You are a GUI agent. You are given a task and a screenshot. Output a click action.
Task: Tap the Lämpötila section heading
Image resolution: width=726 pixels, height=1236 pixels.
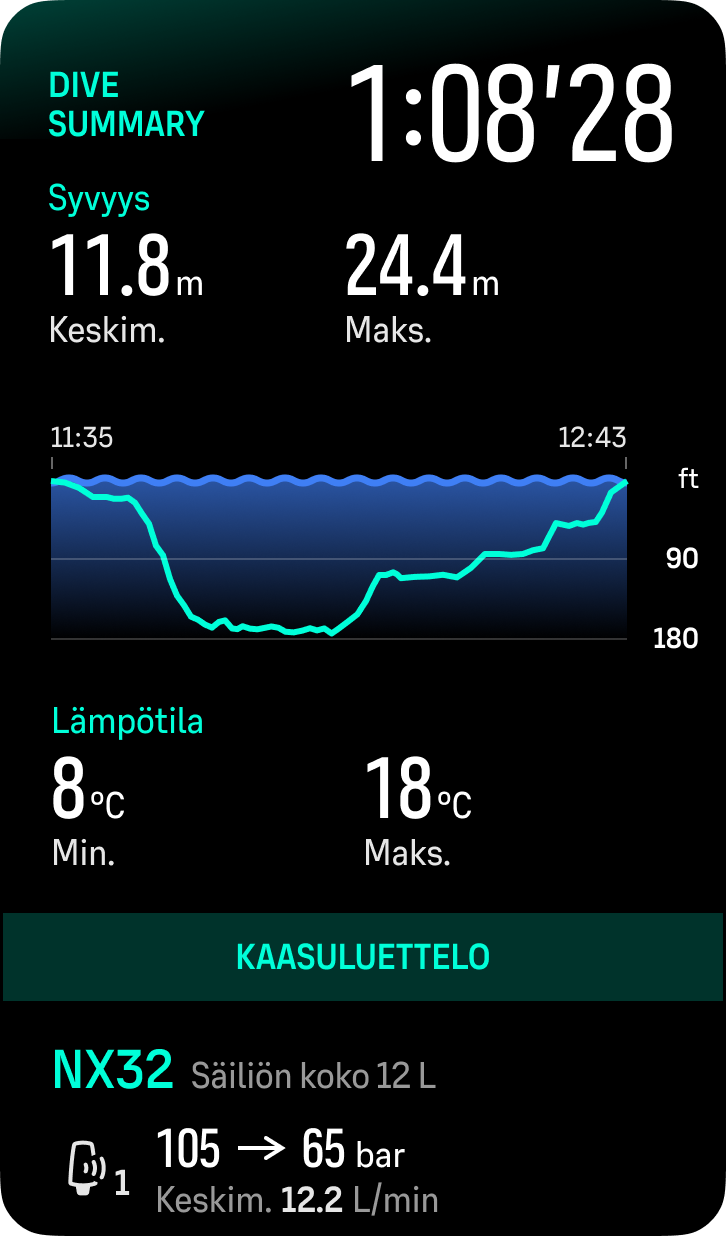point(129,719)
